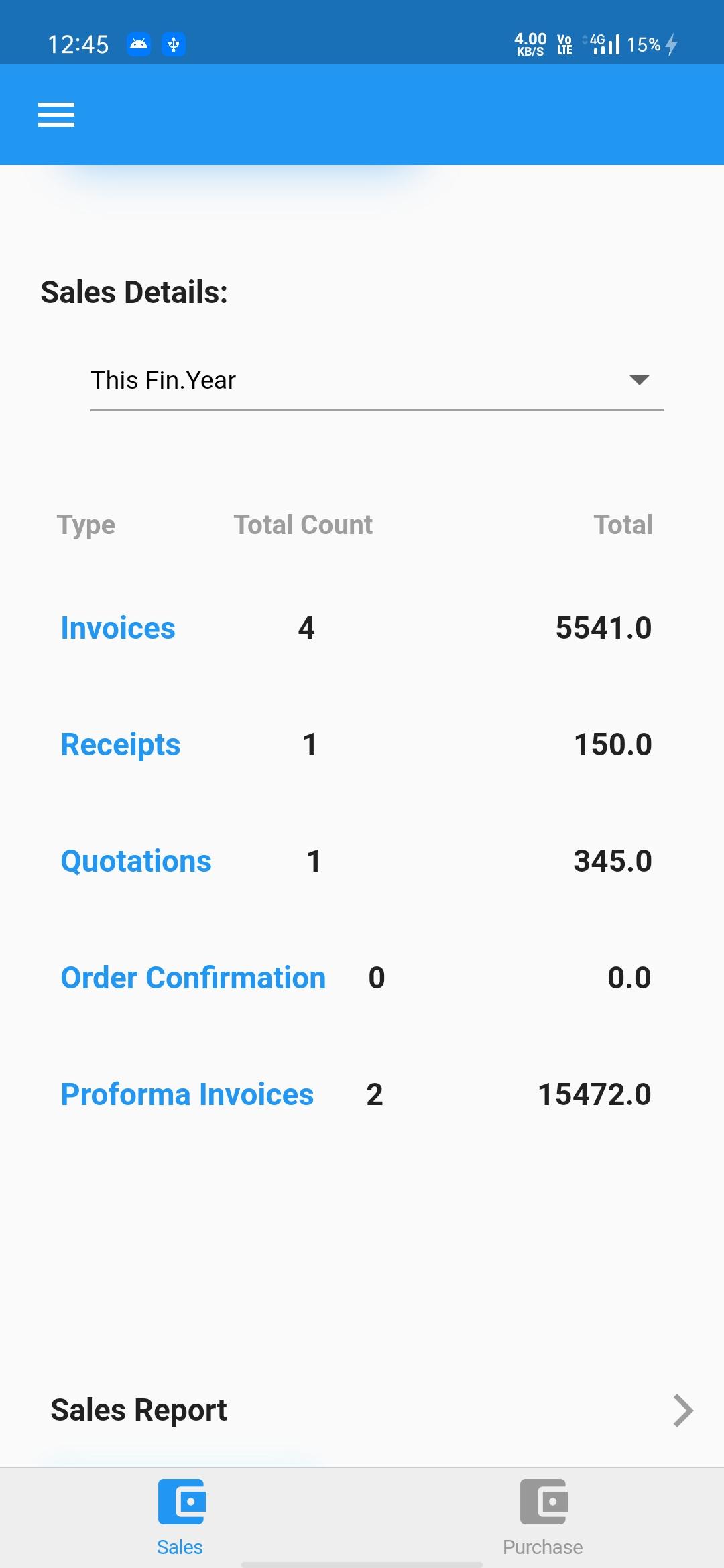Open the Invoices link
The width and height of the screenshot is (724, 1568).
pyautogui.click(x=118, y=628)
